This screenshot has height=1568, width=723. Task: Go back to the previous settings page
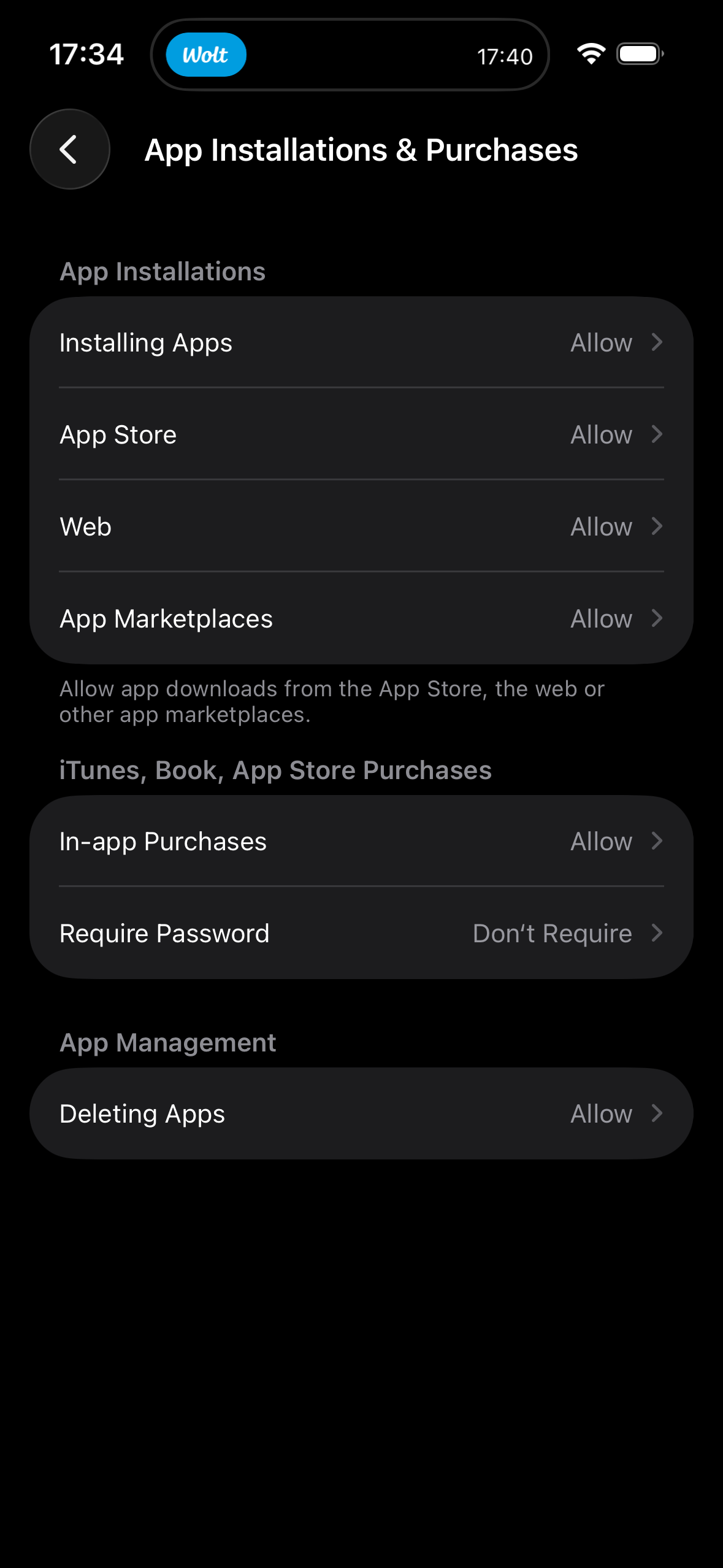pos(69,149)
